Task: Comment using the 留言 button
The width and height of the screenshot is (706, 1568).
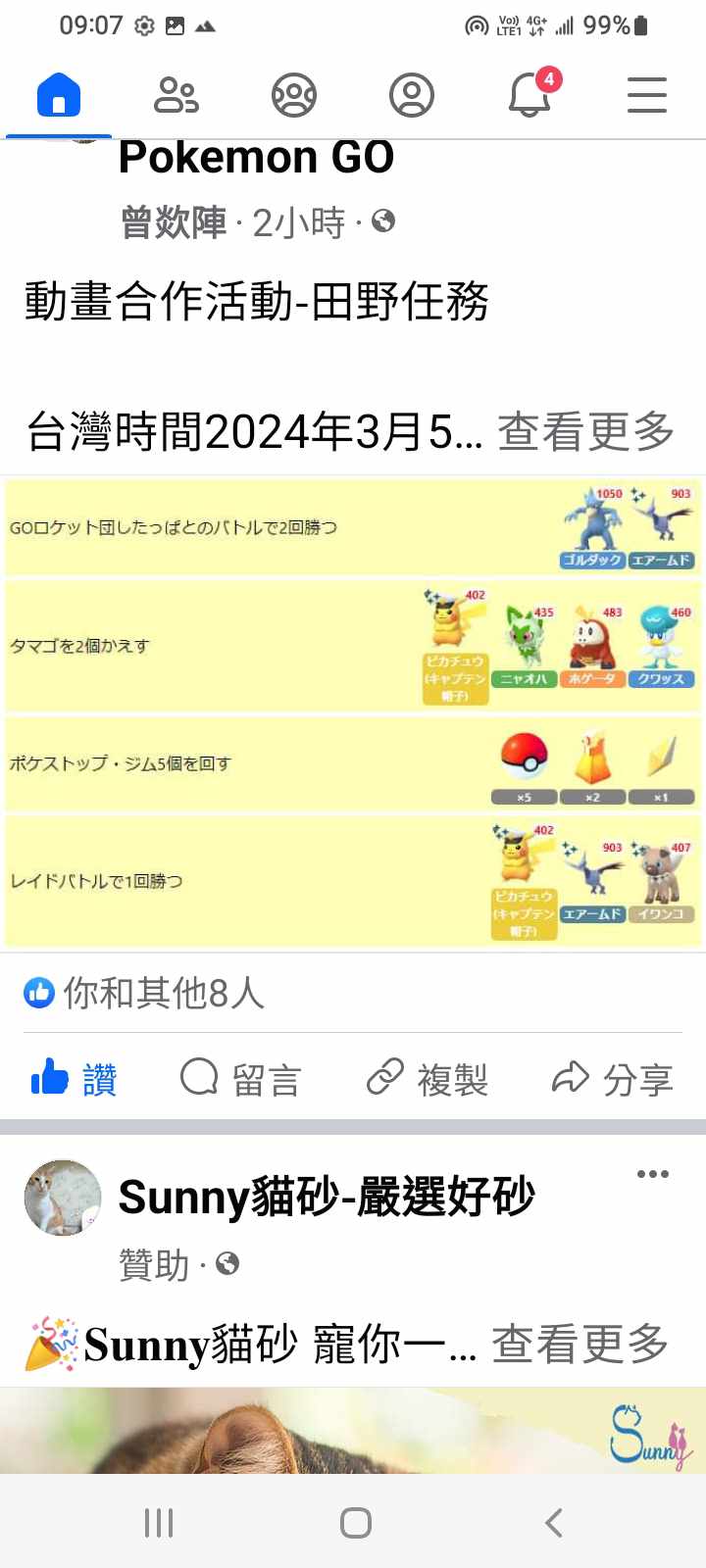Action: click(241, 1079)
